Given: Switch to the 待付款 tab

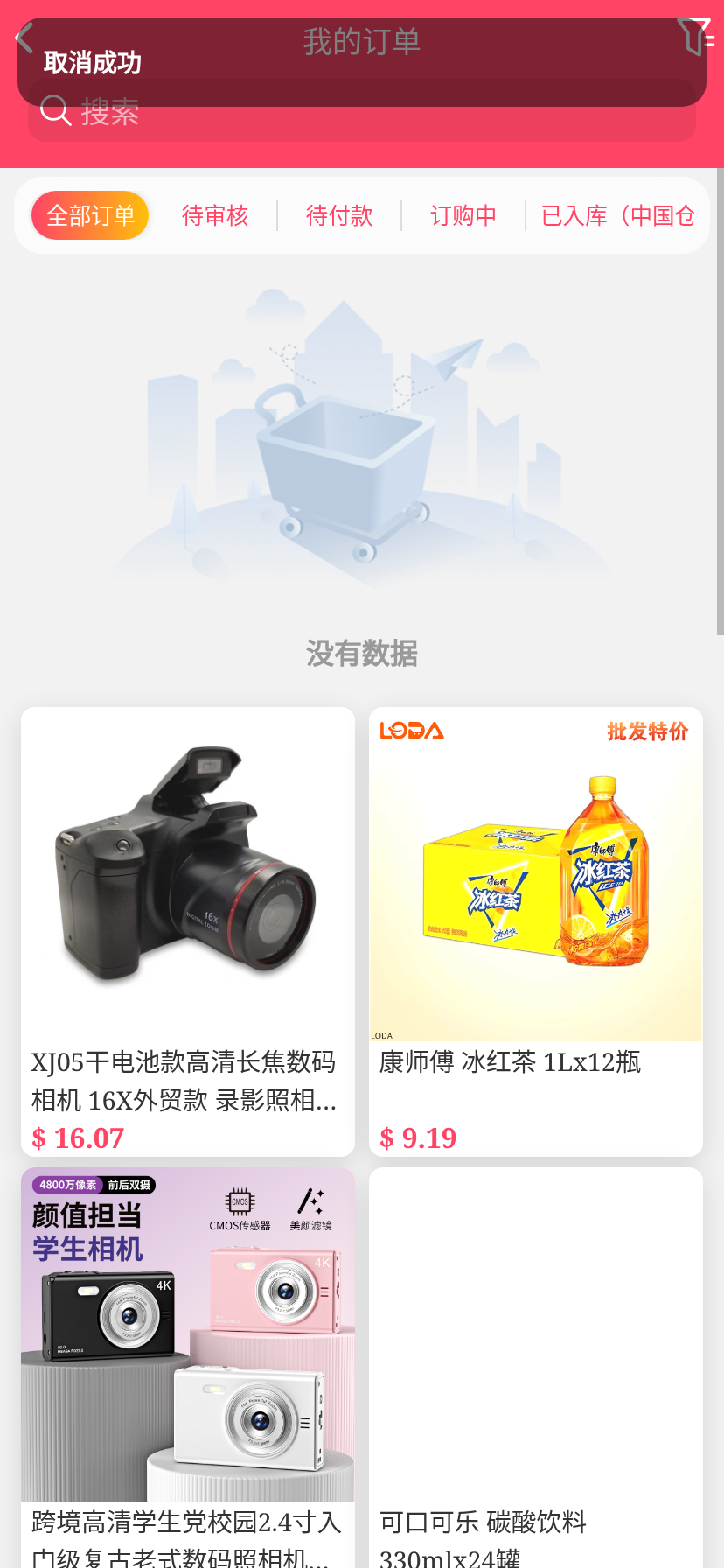Looking at the screenshot, I should point(339,215).
